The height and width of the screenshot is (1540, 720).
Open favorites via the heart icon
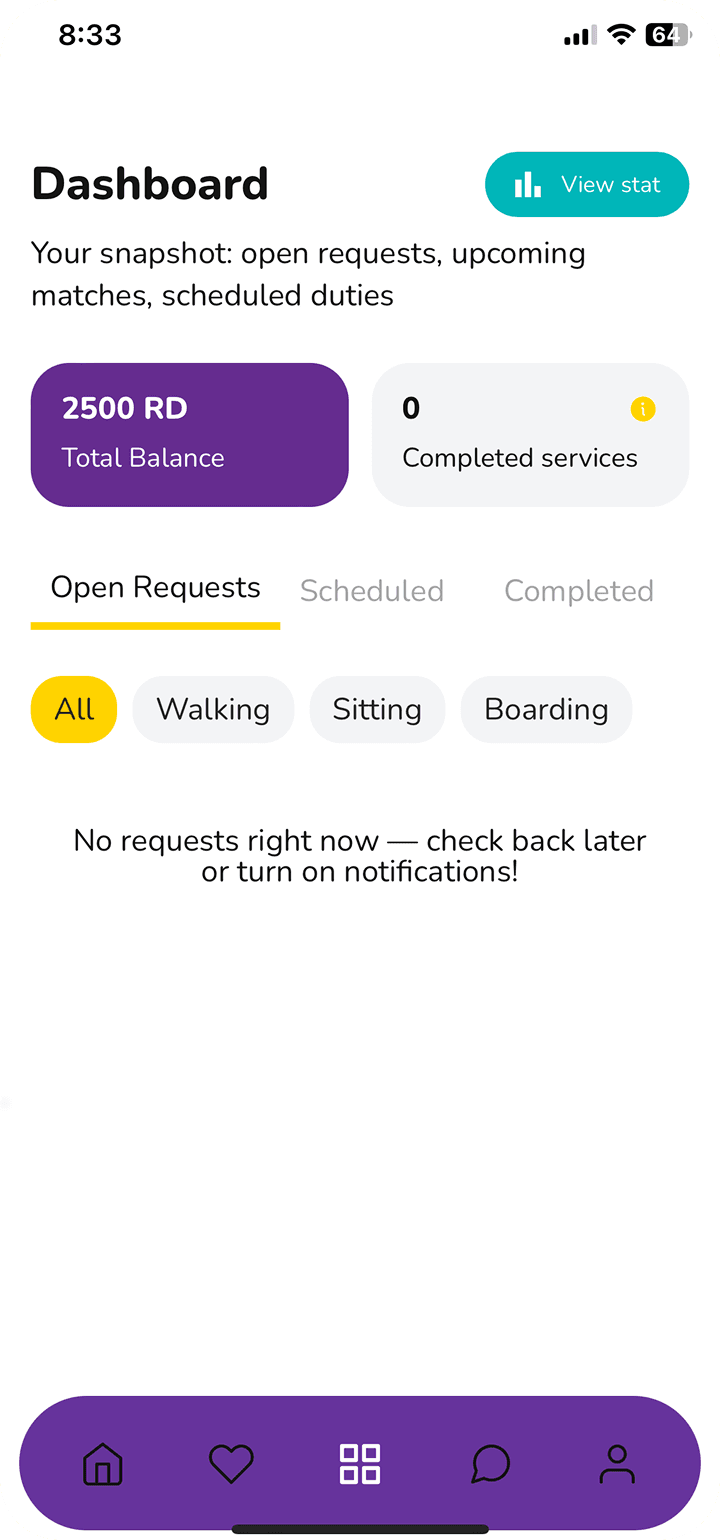(231, 1463)
